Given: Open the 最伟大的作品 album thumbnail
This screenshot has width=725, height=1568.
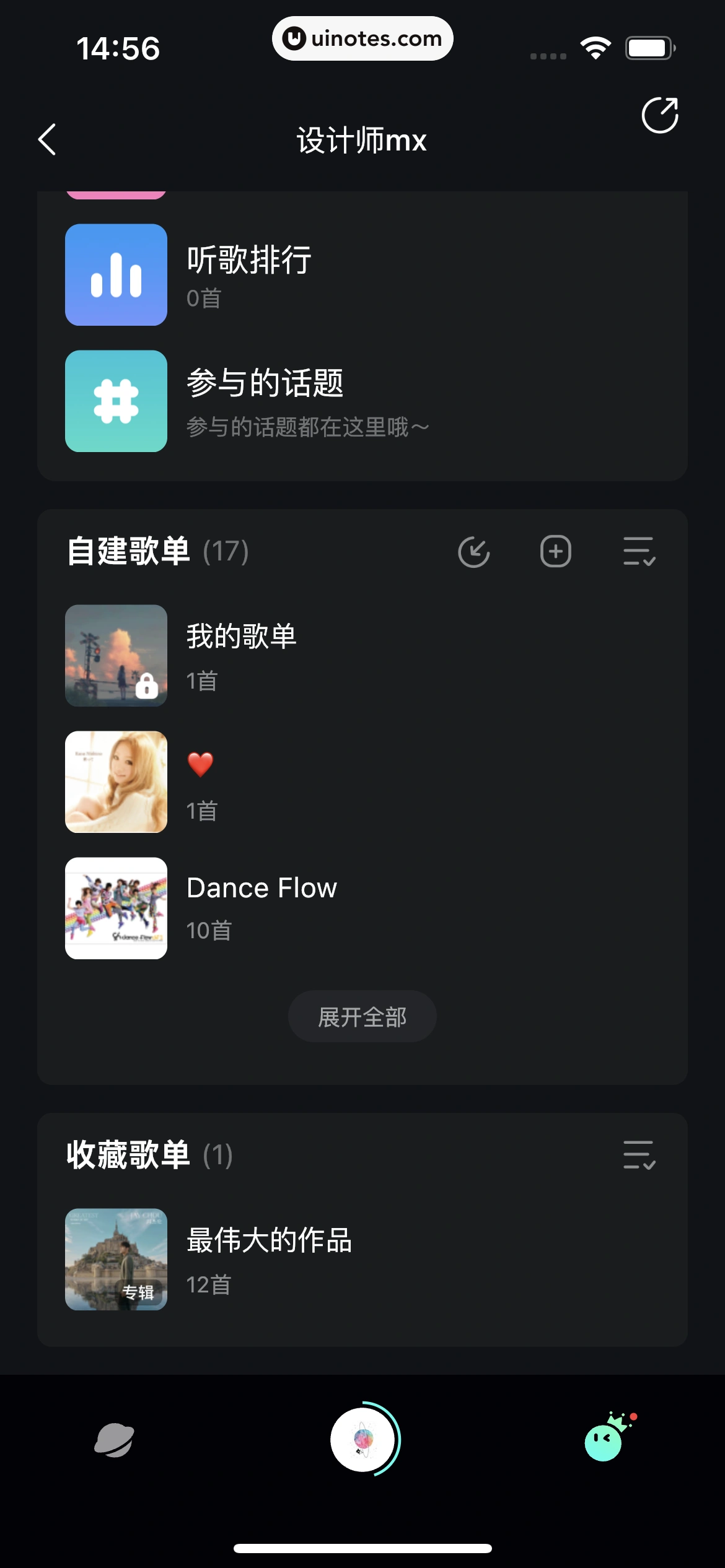Looking at the screenshot, I should click(x=116, y=1260).
